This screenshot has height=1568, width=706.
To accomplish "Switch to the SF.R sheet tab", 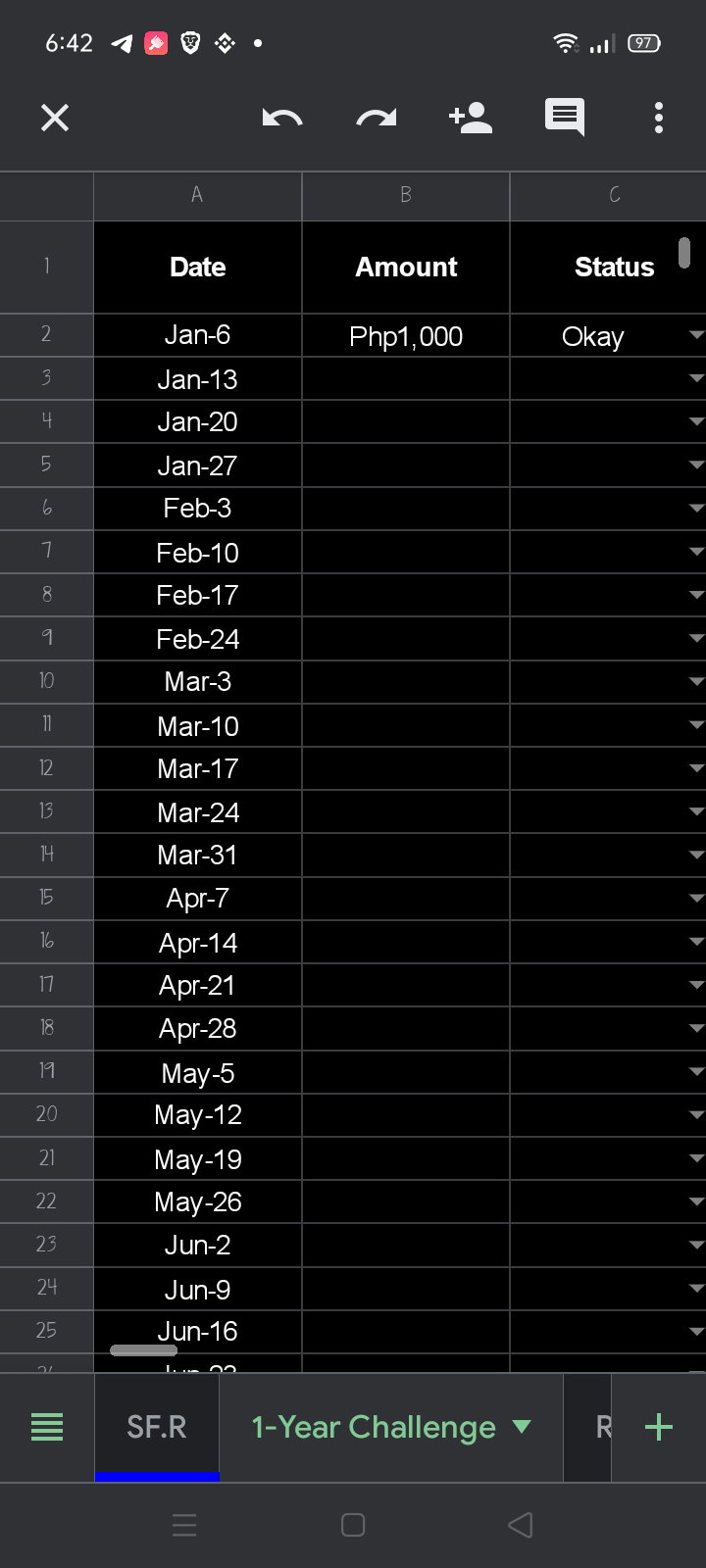I will [x=157, y=1427].
